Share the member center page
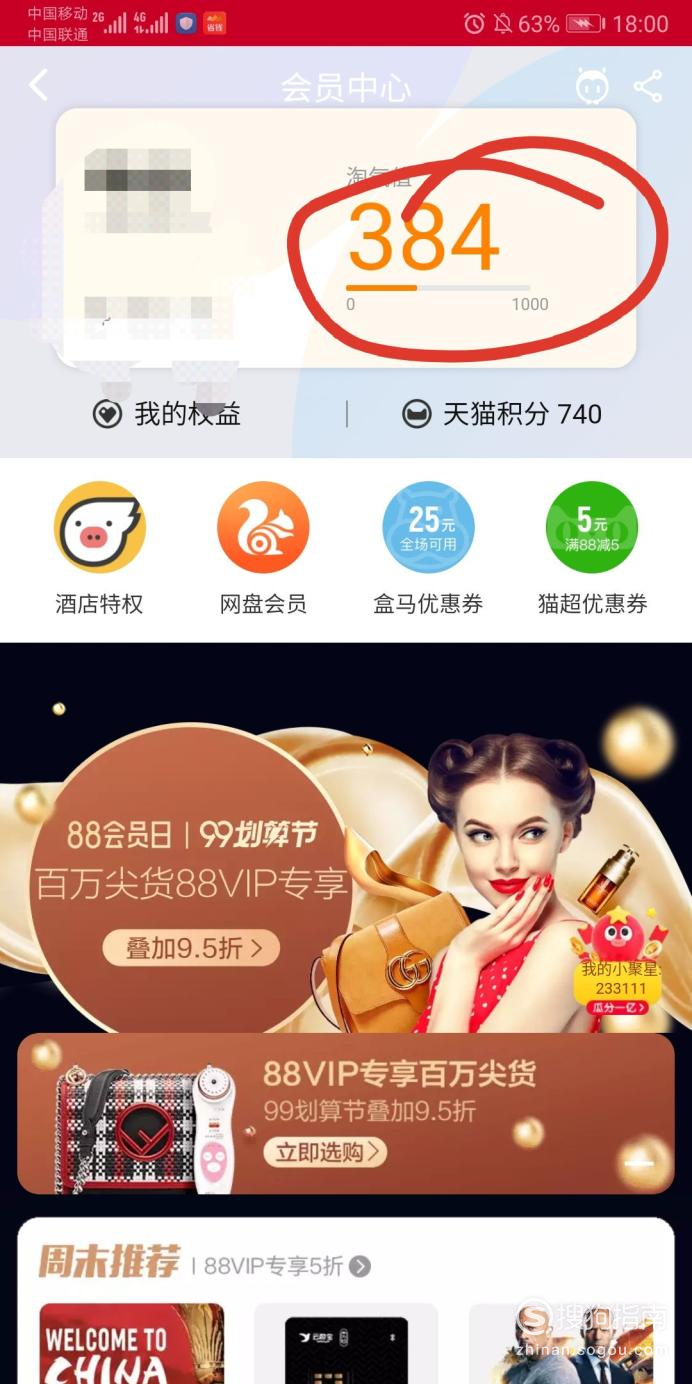 [x=648, y=86]
